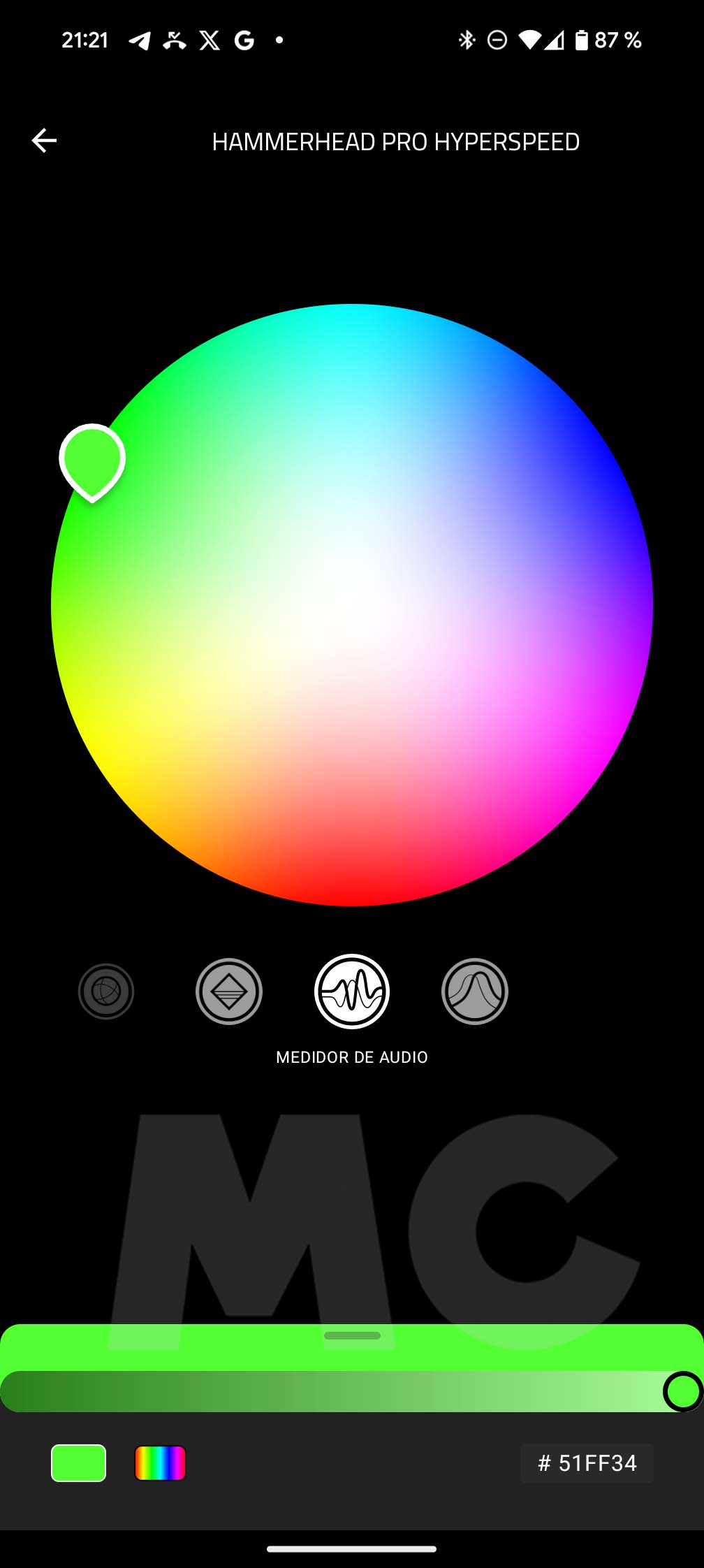Choose the diamond-shaped lighting effect
Viewport: 704px width, 1568px height.
coord(229,991)
